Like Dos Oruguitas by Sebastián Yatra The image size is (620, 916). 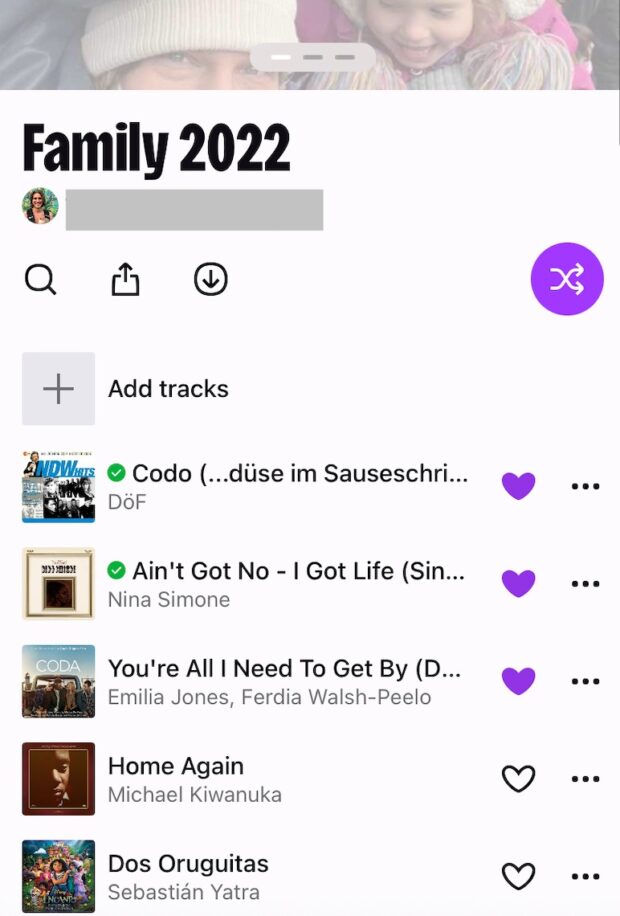518,876
